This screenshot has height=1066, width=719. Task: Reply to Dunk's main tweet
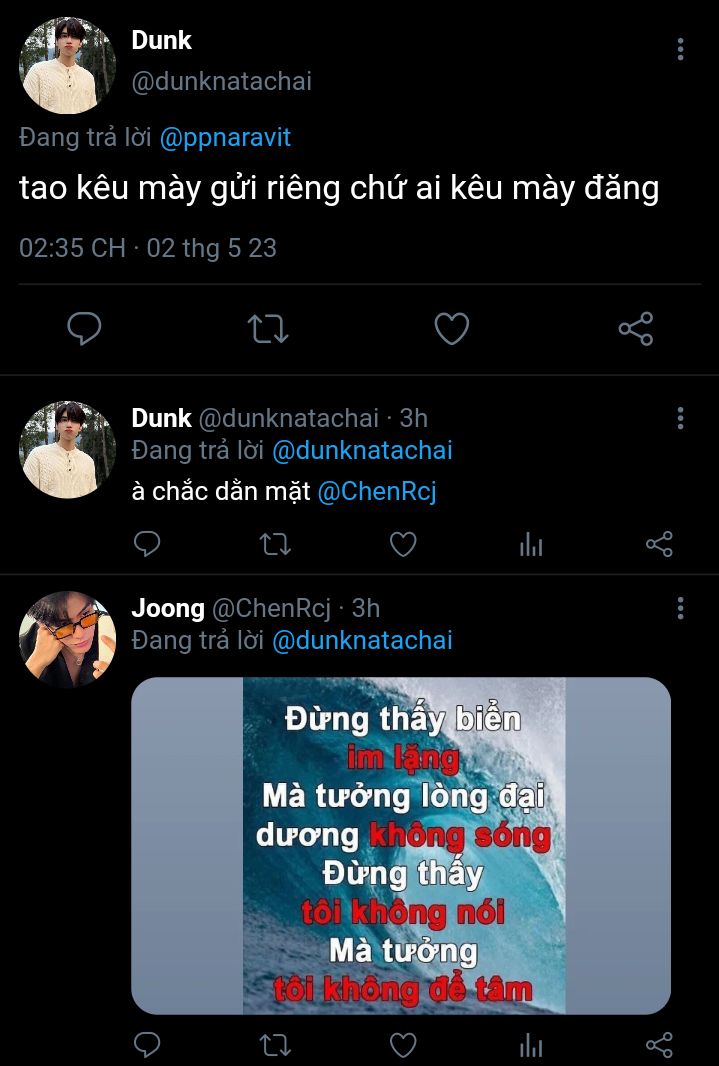(x=85, y=329)
